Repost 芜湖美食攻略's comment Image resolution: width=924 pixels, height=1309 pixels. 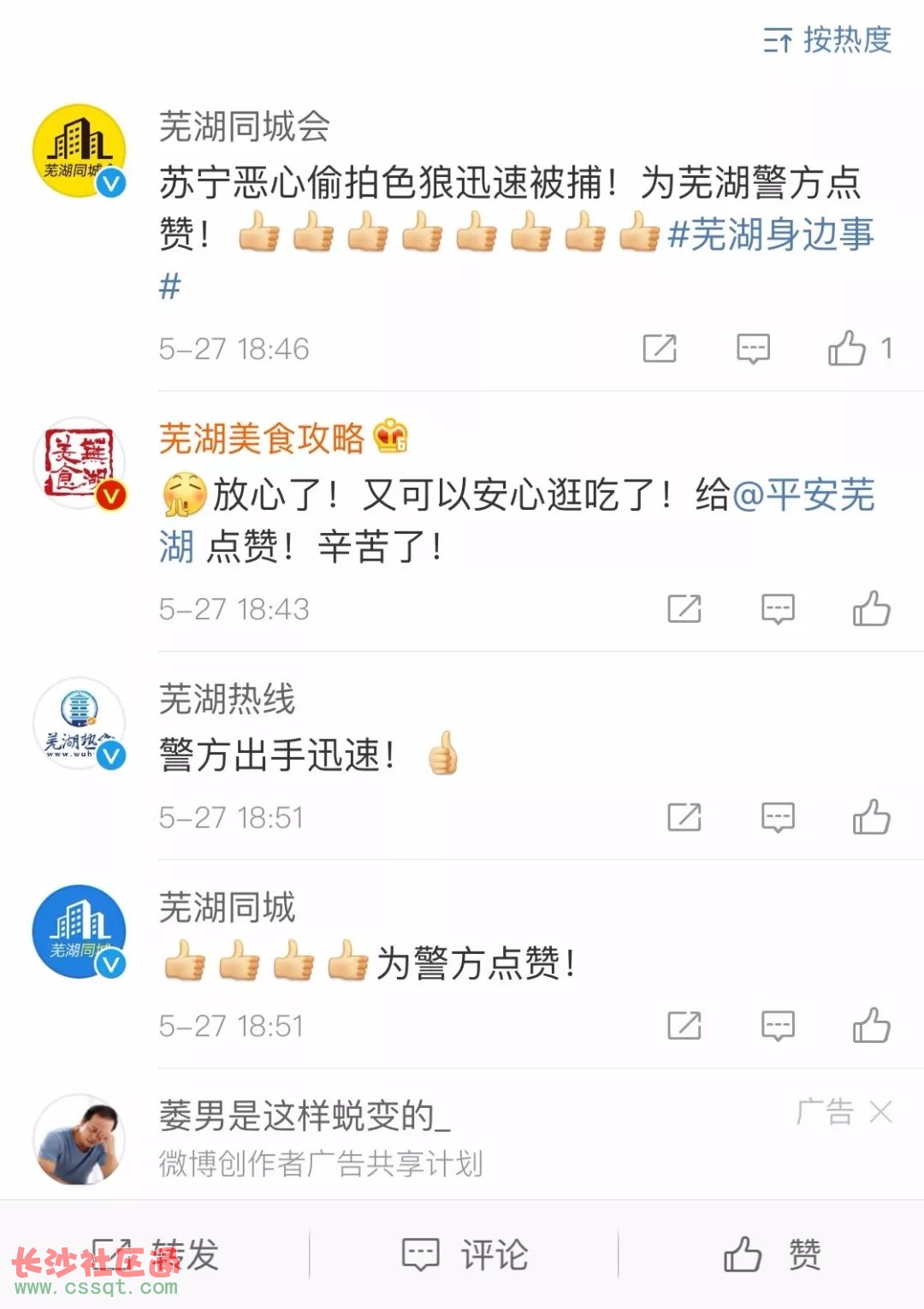pyautogui.click(x=684, y=608)
